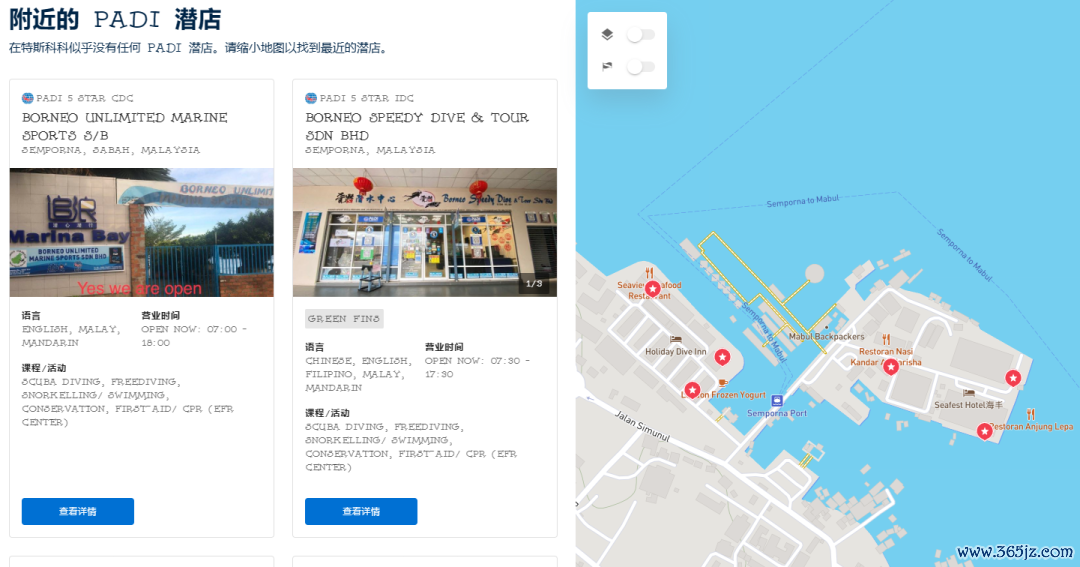1080x567 pixels.
Task: Open Borneo Speedy Dive storefront photo gallery
Action: pos(425,232)
